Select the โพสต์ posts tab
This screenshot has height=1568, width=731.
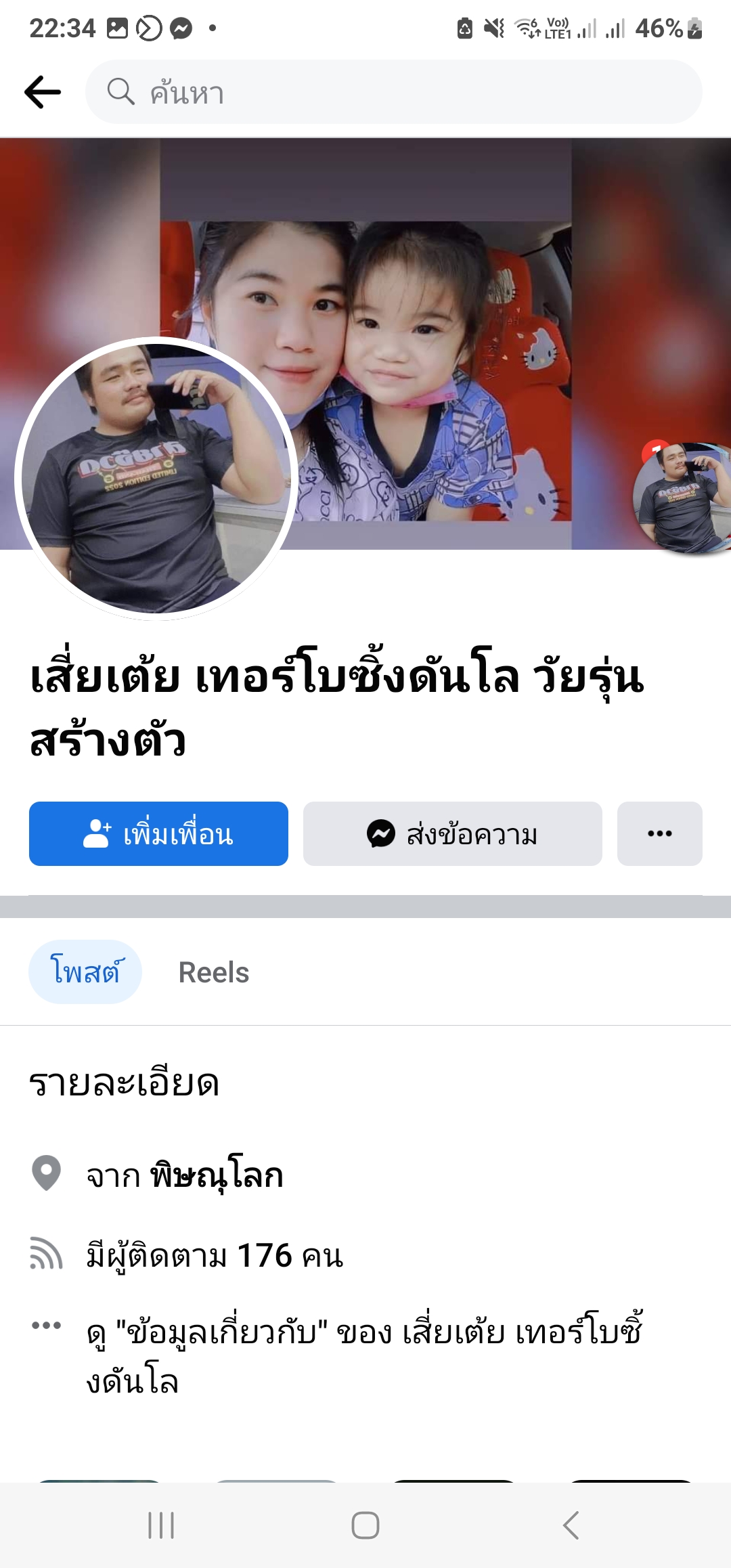tap(85, 972)
